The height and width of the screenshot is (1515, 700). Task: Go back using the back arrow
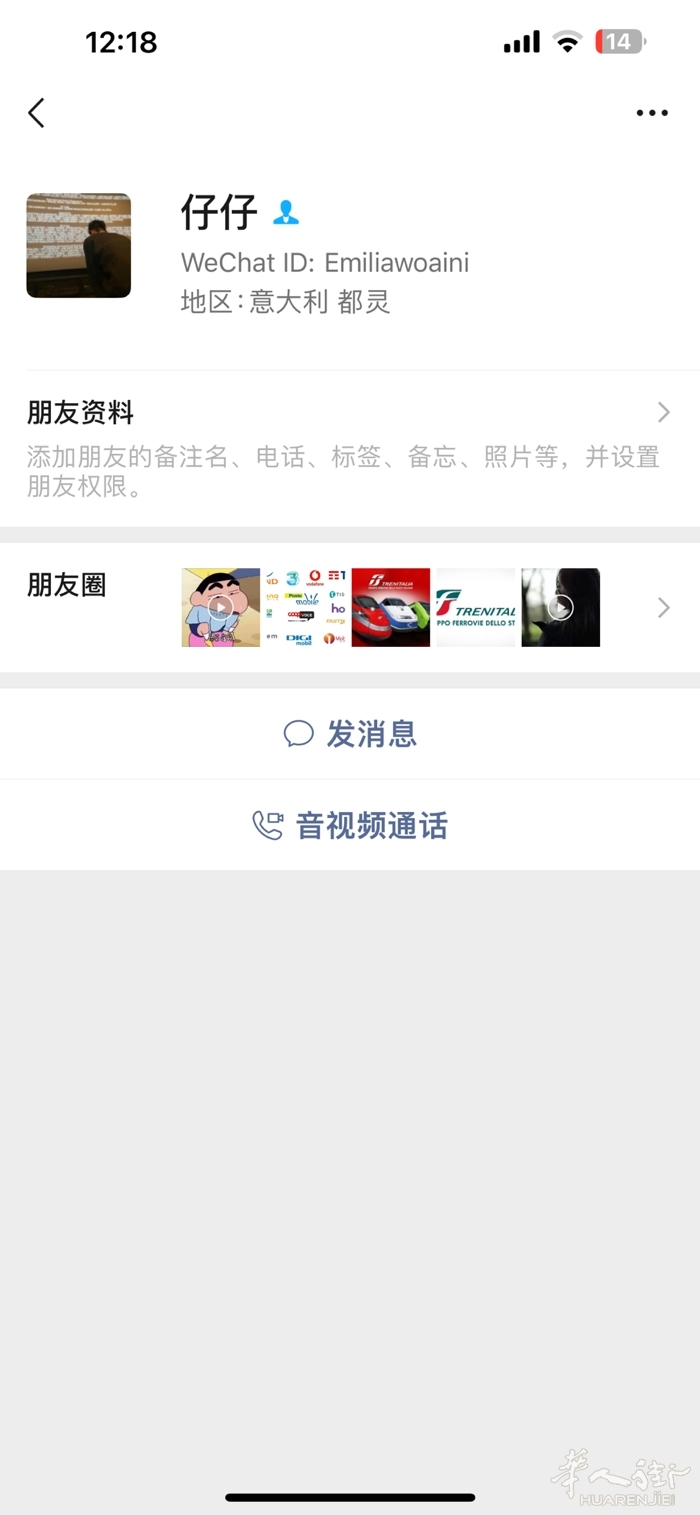(x=37, y=113)
